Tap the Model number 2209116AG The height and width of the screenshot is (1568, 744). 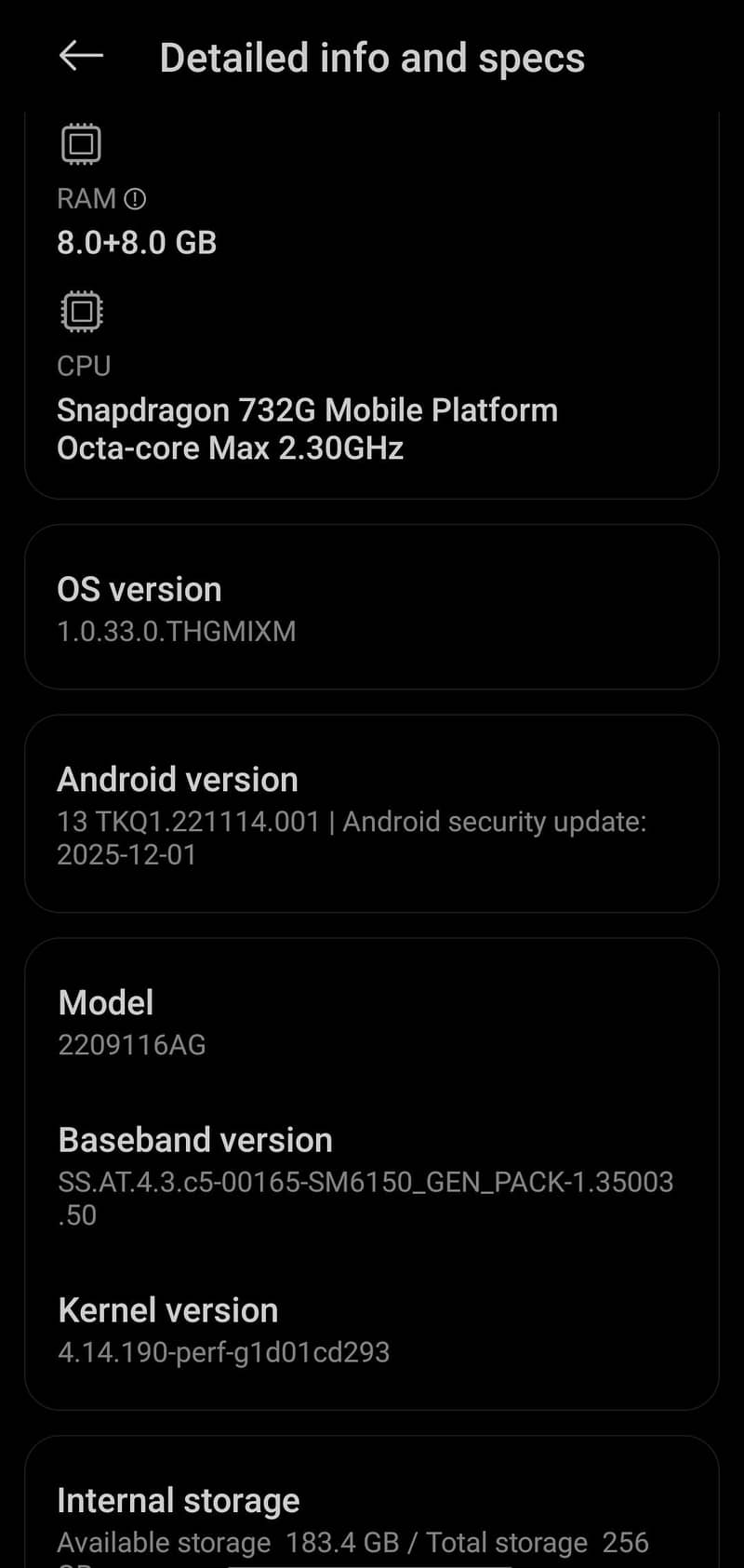pos(131,1044)
